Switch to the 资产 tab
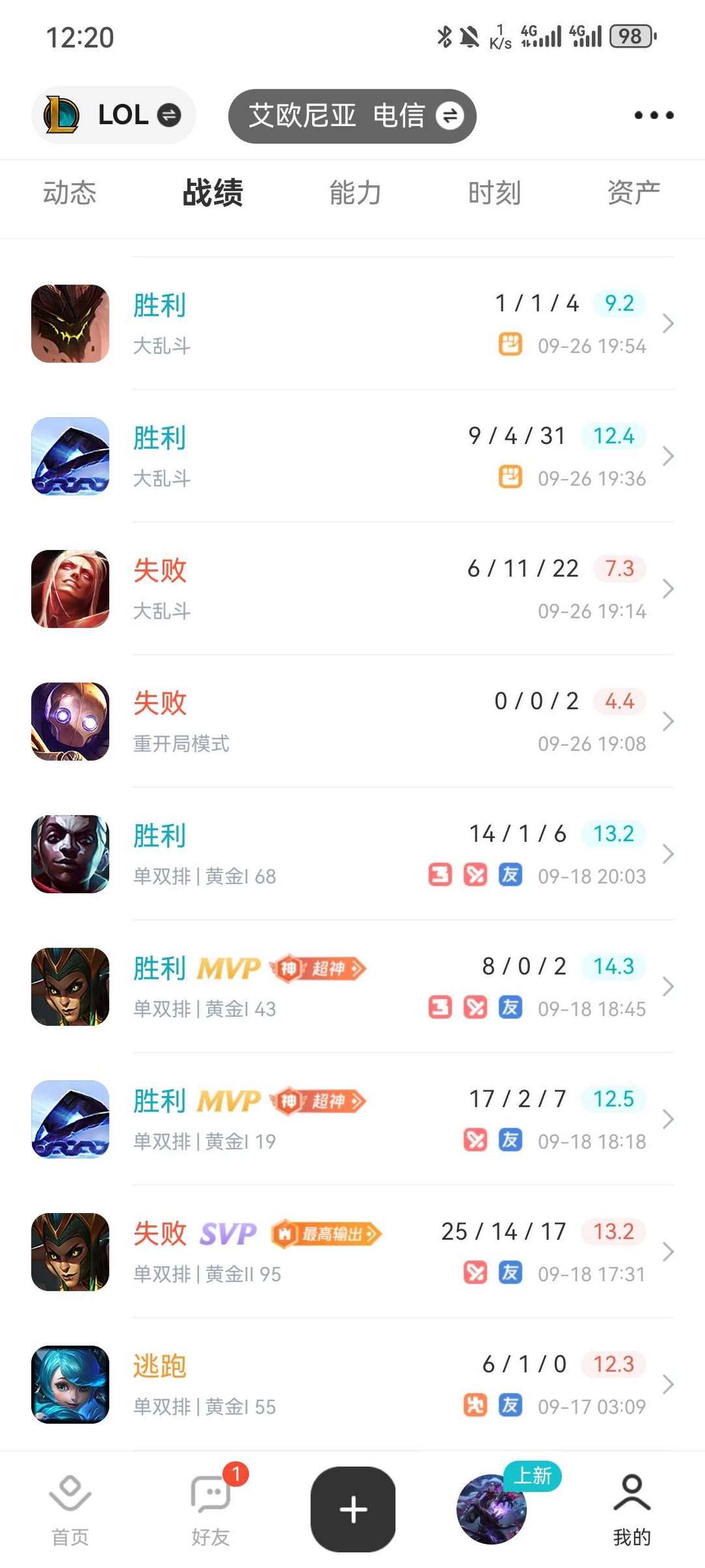 (x=633, y=193)
